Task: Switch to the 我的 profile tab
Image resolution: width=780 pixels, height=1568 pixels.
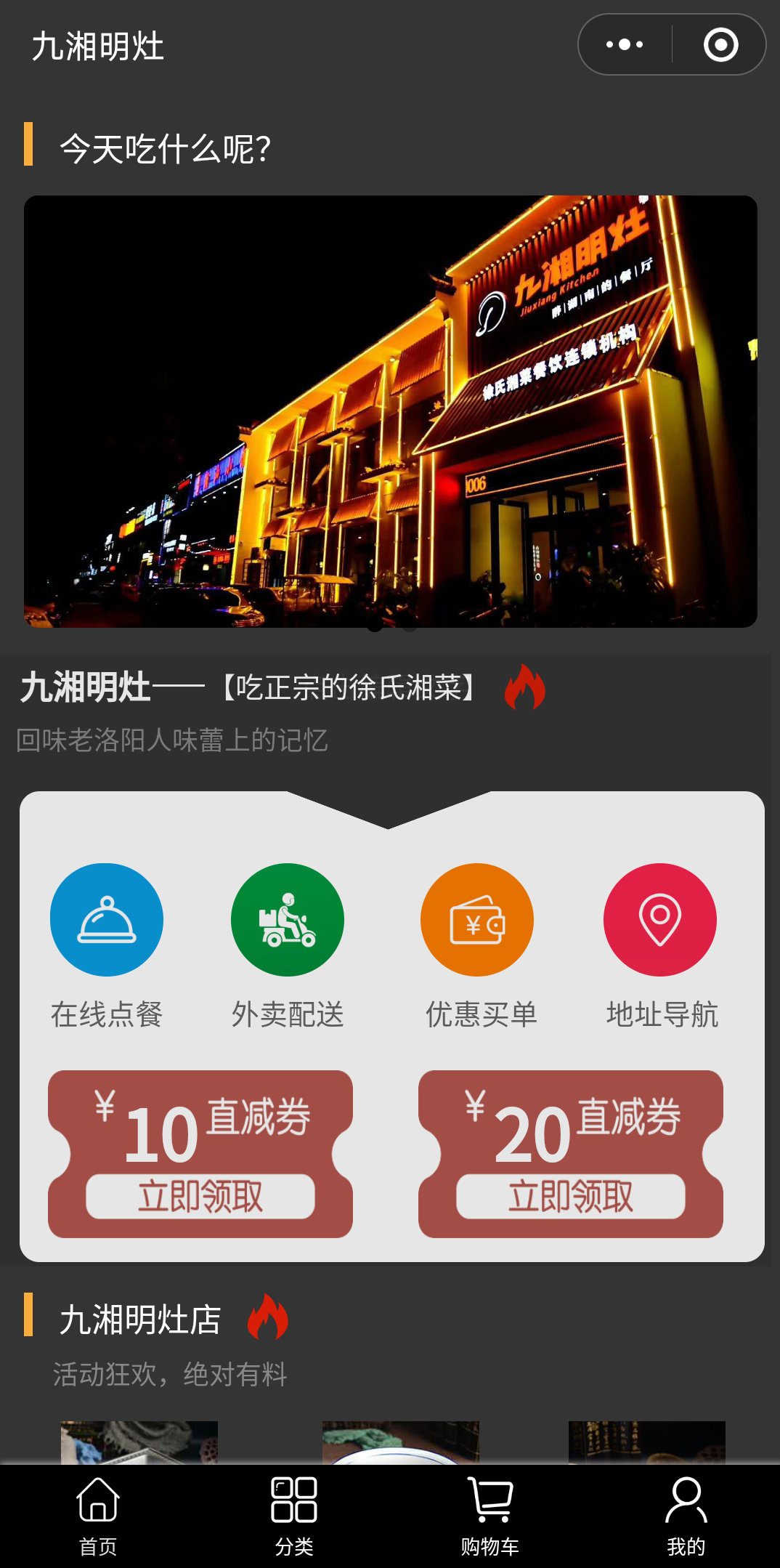Action: click(x=686, y=1516)
